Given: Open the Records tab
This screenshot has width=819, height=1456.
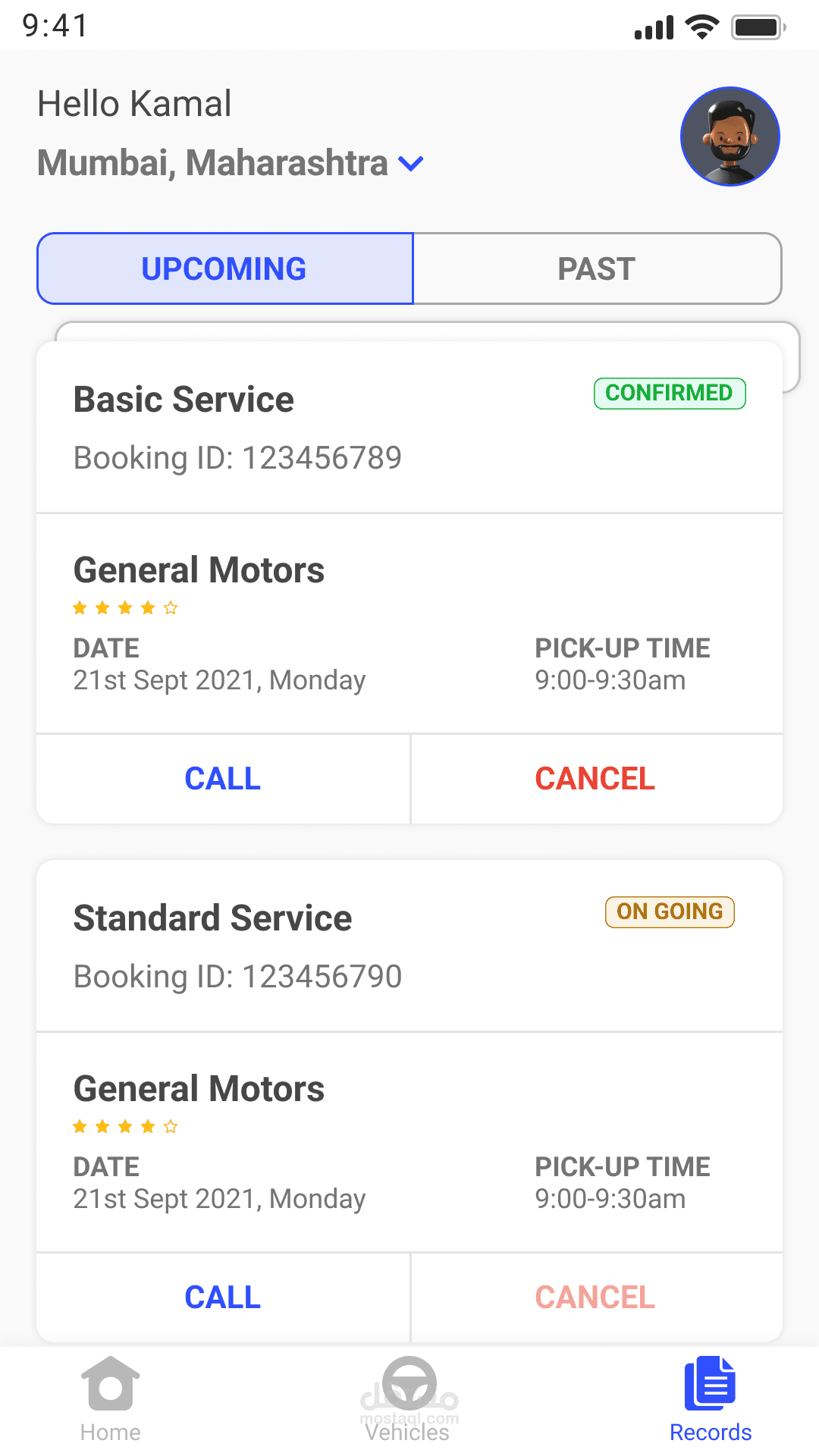Looking at the screenshot, I should [710, 1400].
